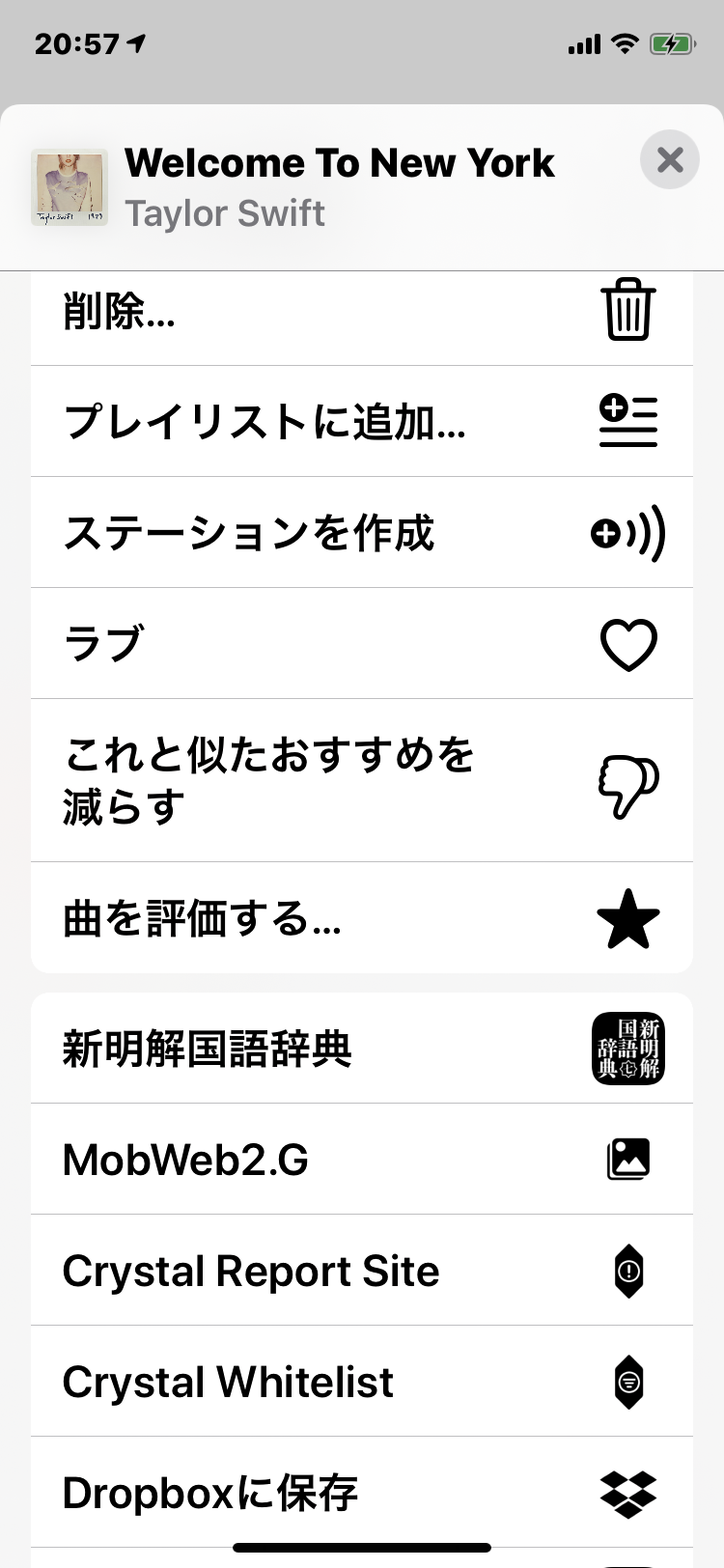This screenshot has width=724, height=1568.
Task: Choose プレイリストに追加 option
Action: click(x=362, y=422)
